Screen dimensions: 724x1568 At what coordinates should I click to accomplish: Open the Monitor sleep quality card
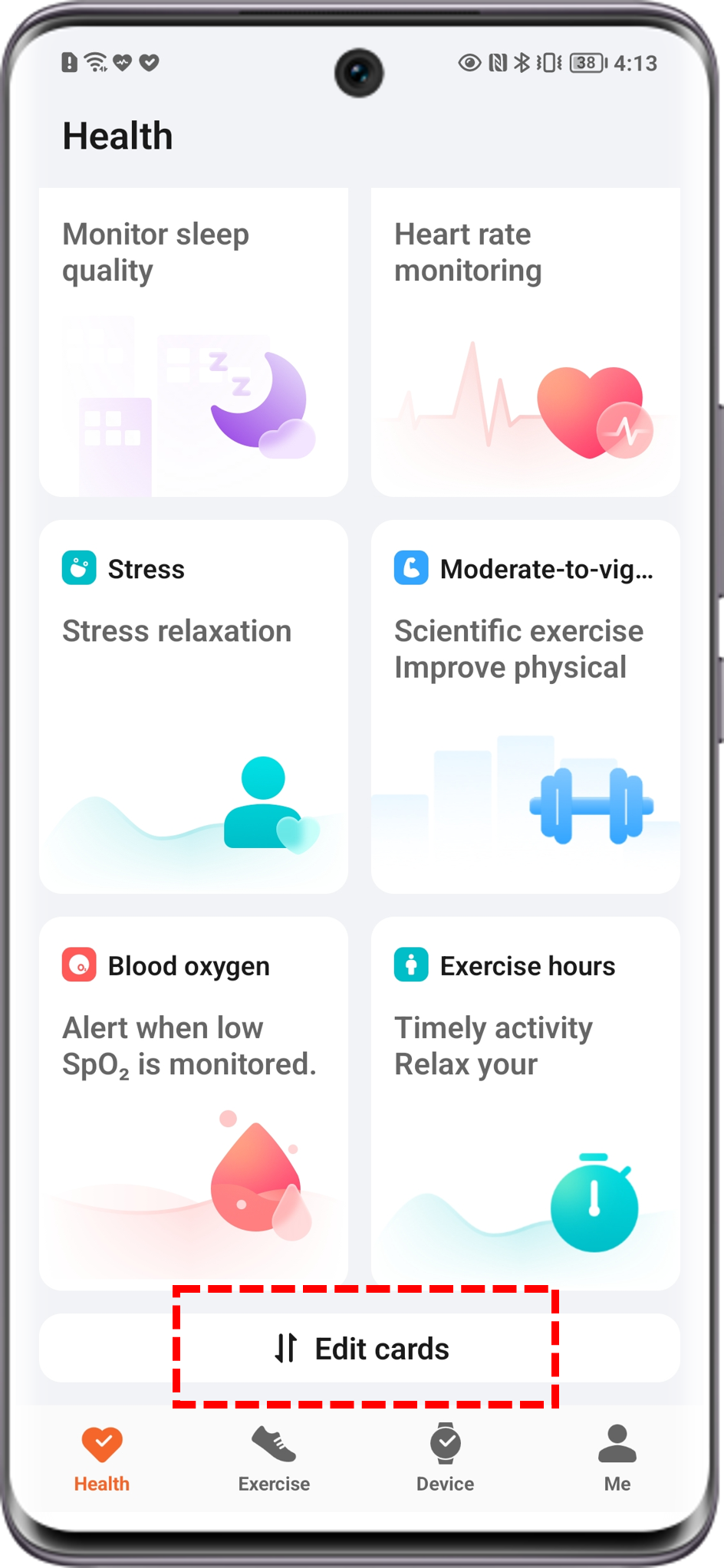(x=193, y=342)
